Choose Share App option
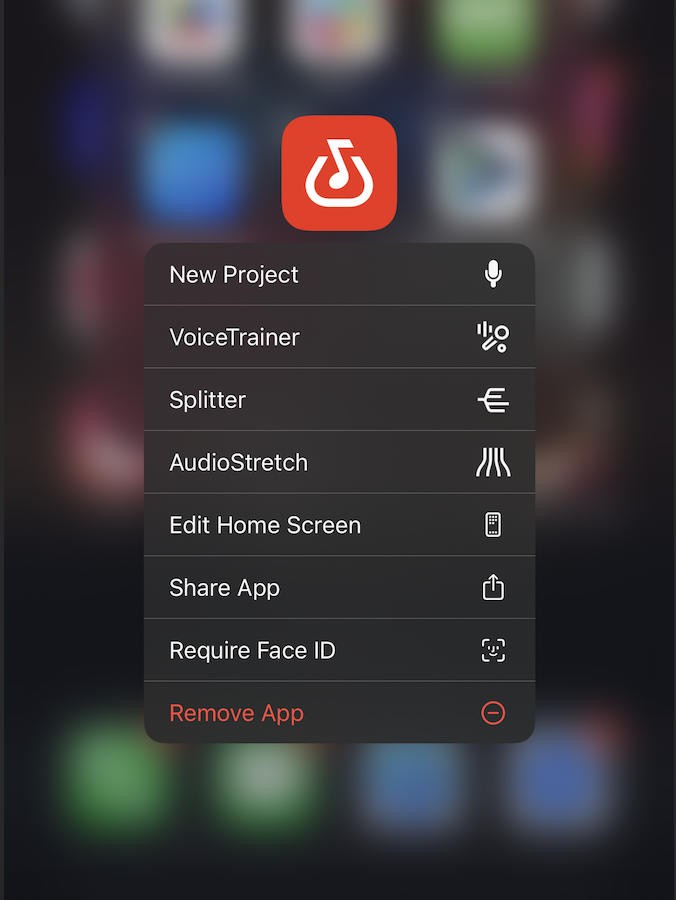This screenshot has width=676, height=900. tap(339, 588)
